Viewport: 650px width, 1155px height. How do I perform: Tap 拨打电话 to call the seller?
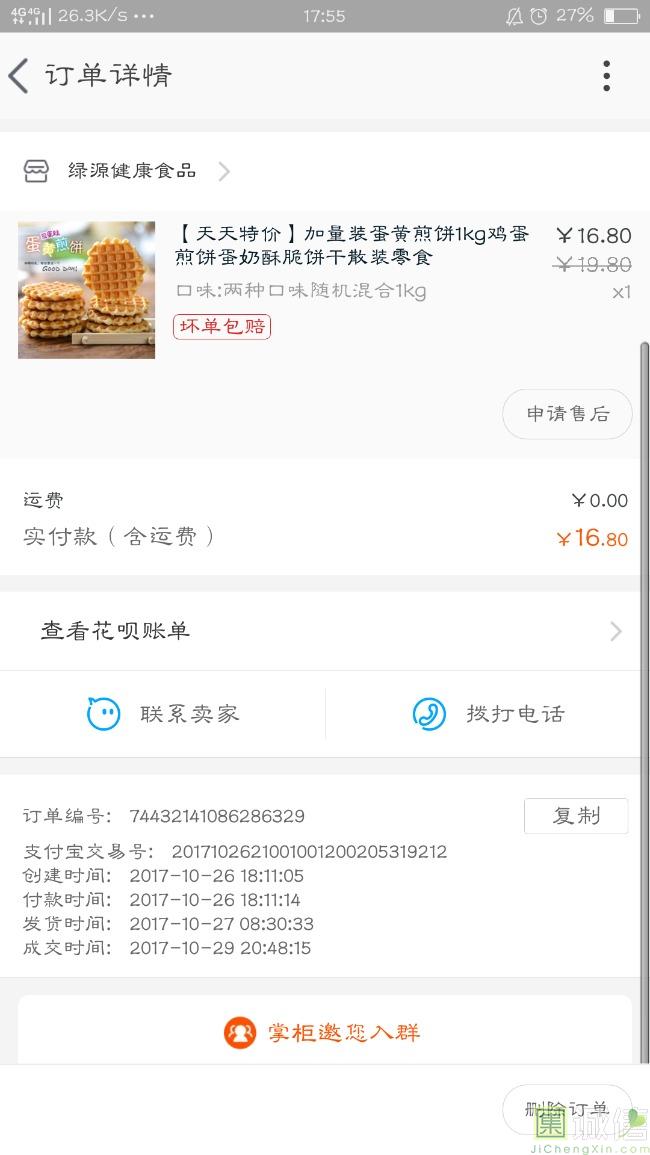coord(488,714)
